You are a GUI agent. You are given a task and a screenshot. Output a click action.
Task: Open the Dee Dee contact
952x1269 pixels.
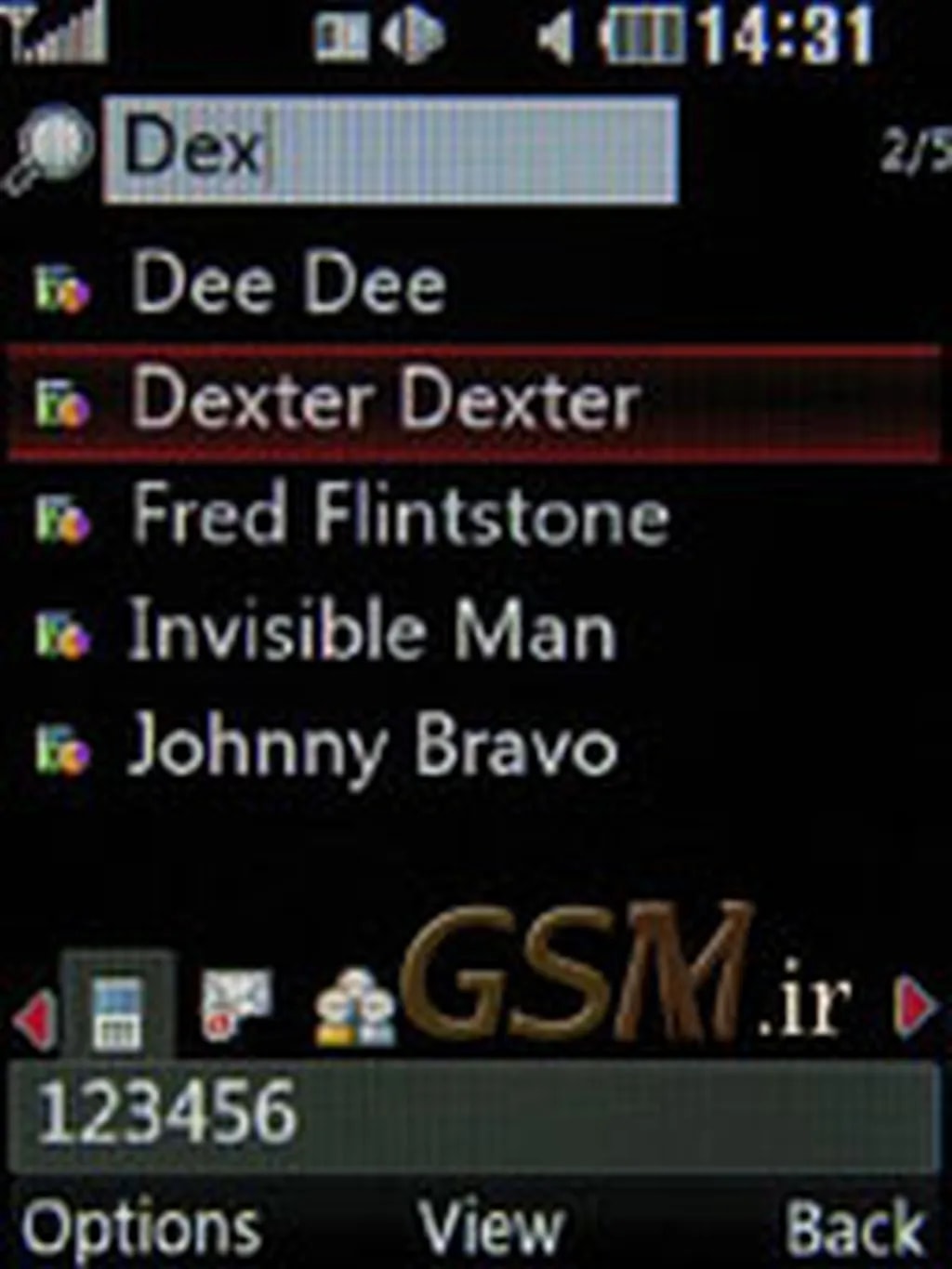coord(288,285)
